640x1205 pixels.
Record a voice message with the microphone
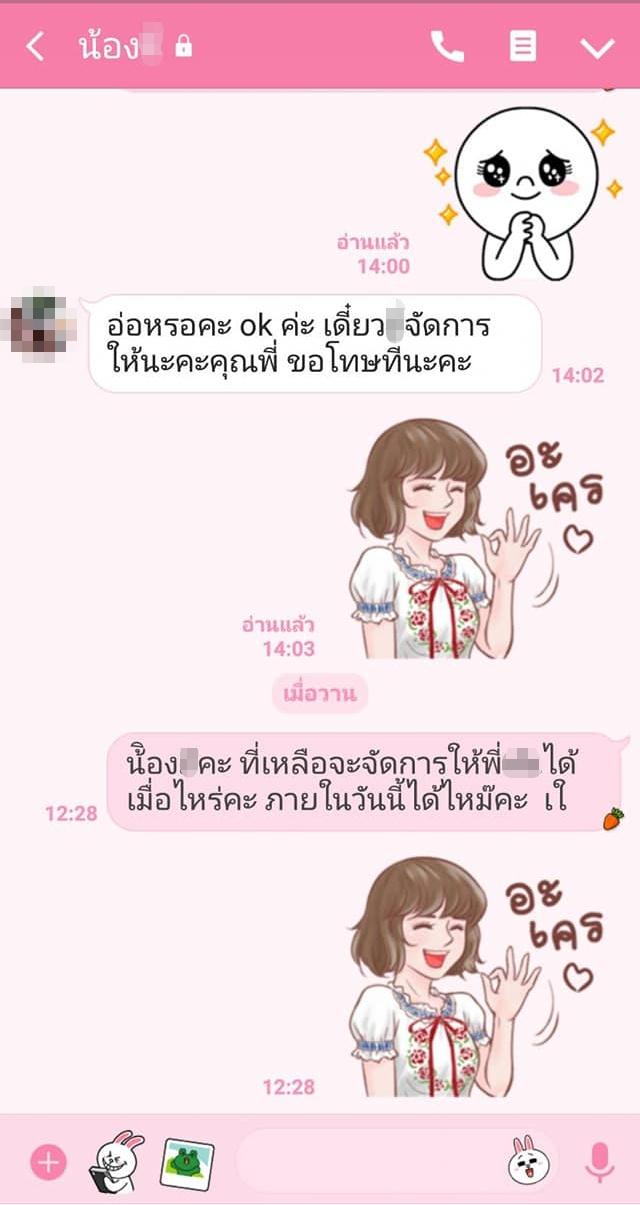click(599, 1162)
